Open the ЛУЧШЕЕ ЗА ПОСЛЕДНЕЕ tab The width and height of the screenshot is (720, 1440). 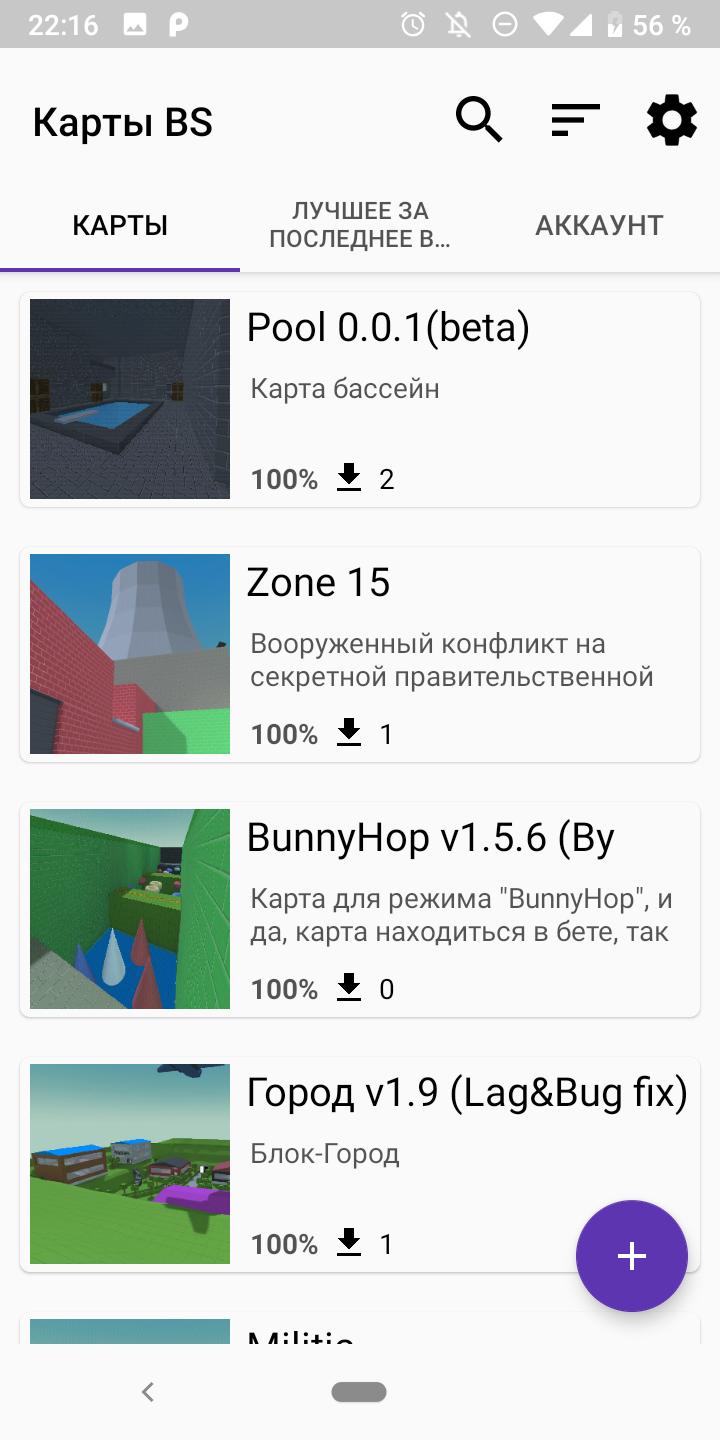point(359,225)
